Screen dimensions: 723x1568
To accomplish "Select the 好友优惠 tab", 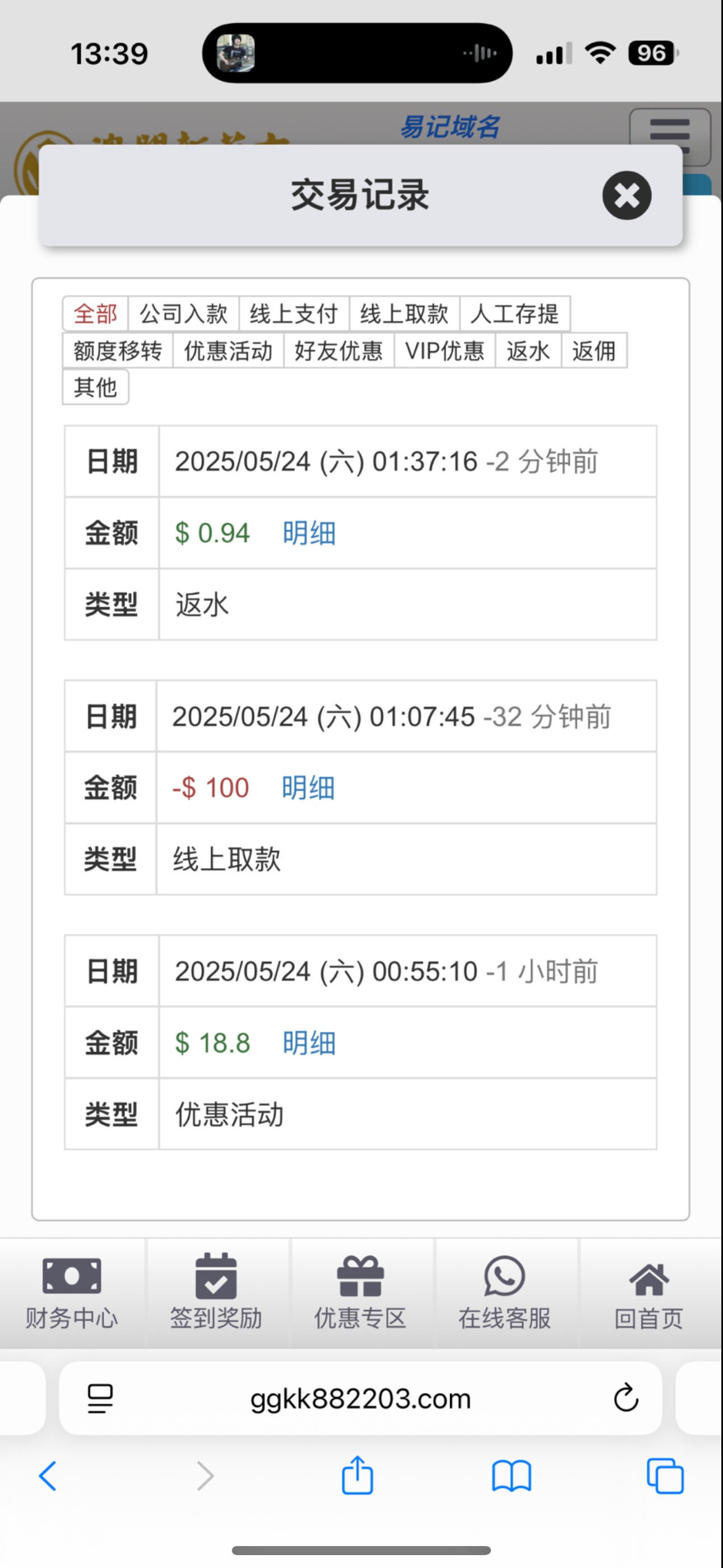I will (339, 351).
